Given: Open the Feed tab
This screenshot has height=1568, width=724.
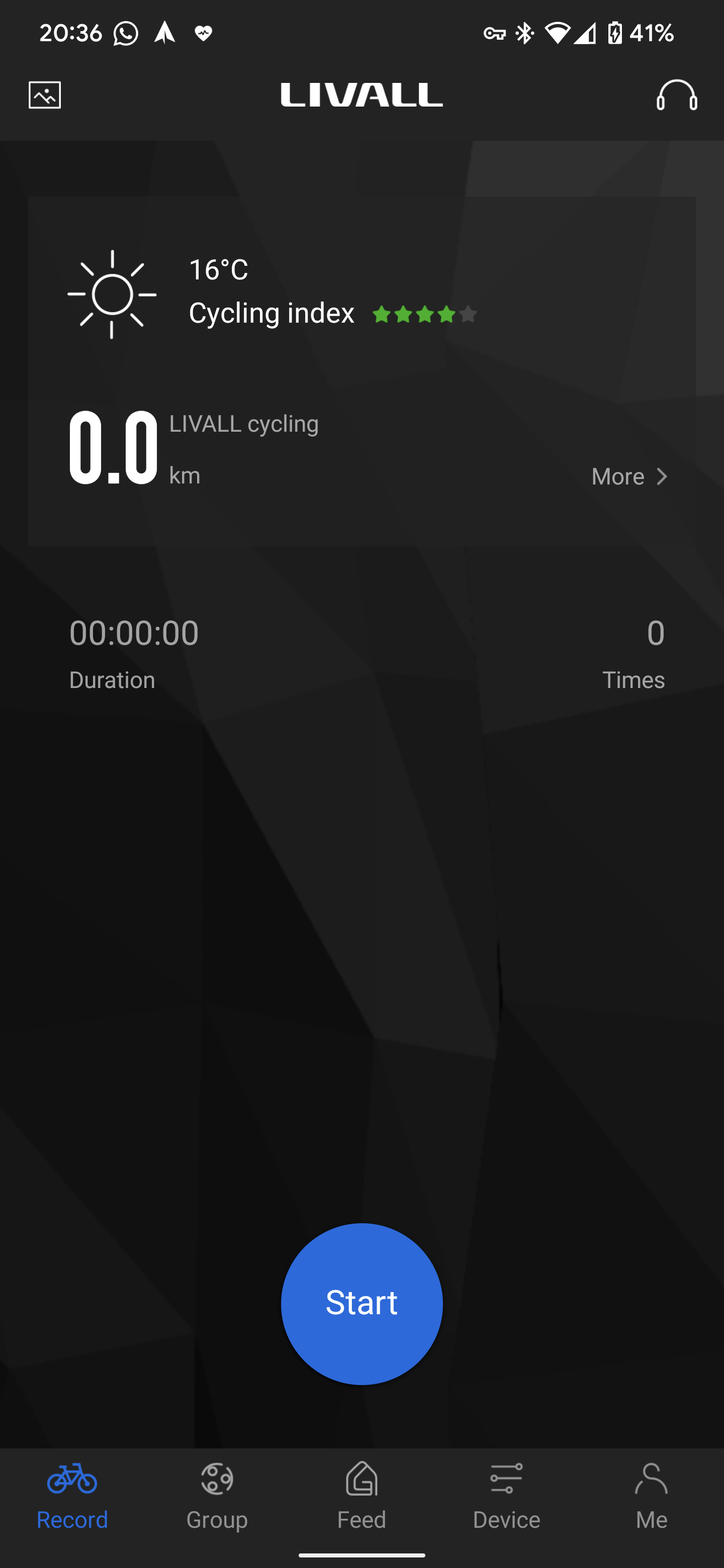Looking at the screenshot, I should click(361, 1497).
